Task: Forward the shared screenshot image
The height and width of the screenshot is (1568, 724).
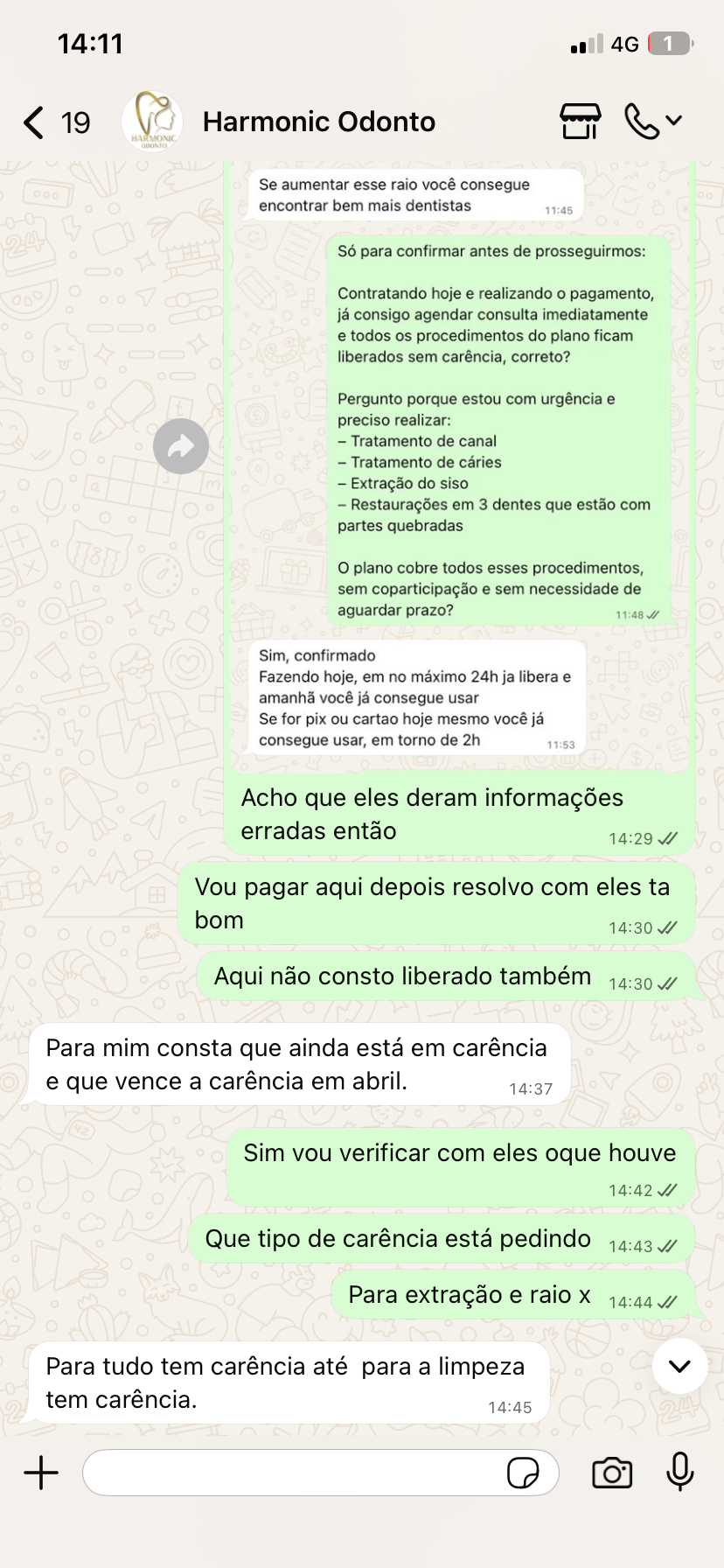Action: click(181, 447)
